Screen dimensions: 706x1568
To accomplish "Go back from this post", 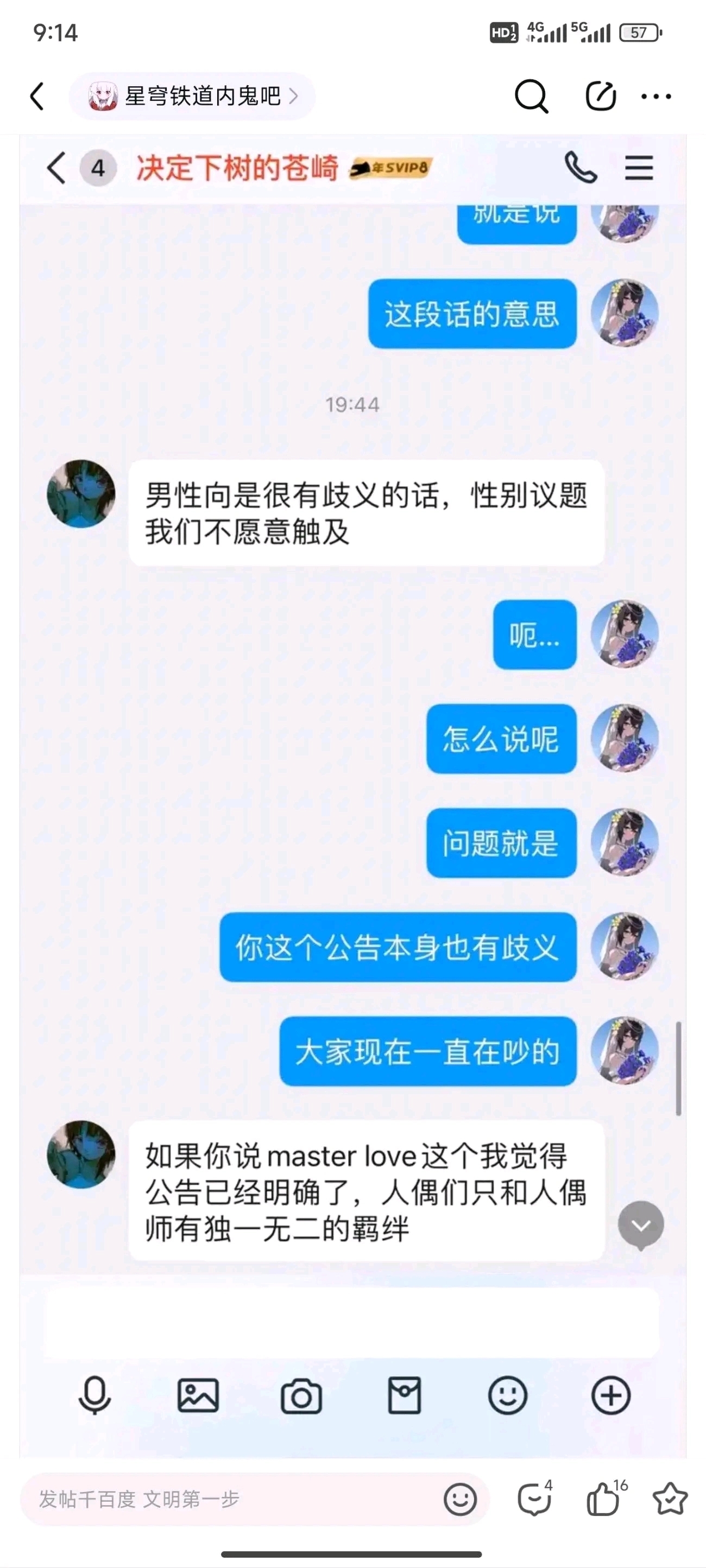I will (38, 96).
